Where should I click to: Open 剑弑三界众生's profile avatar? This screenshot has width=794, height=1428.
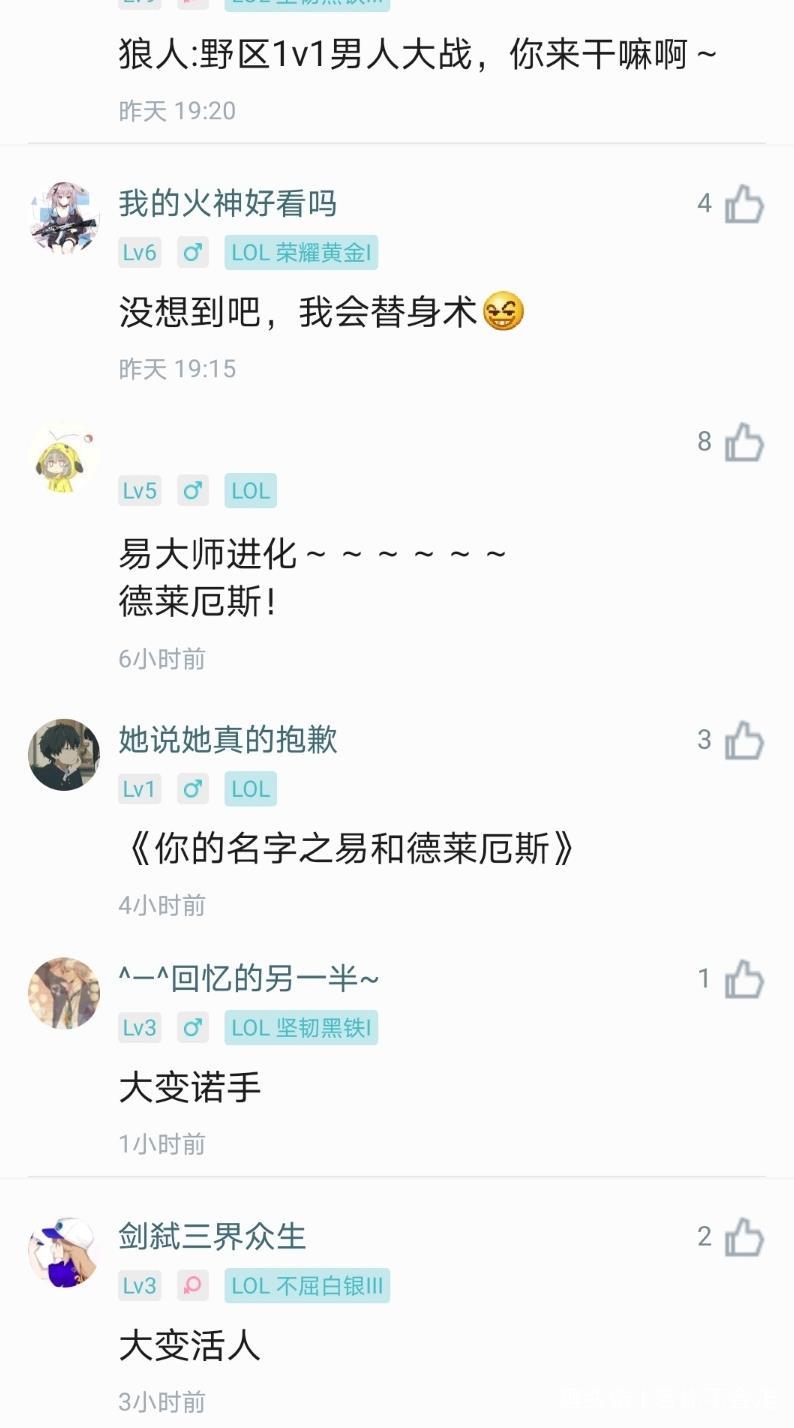[x=64, y=1251]
